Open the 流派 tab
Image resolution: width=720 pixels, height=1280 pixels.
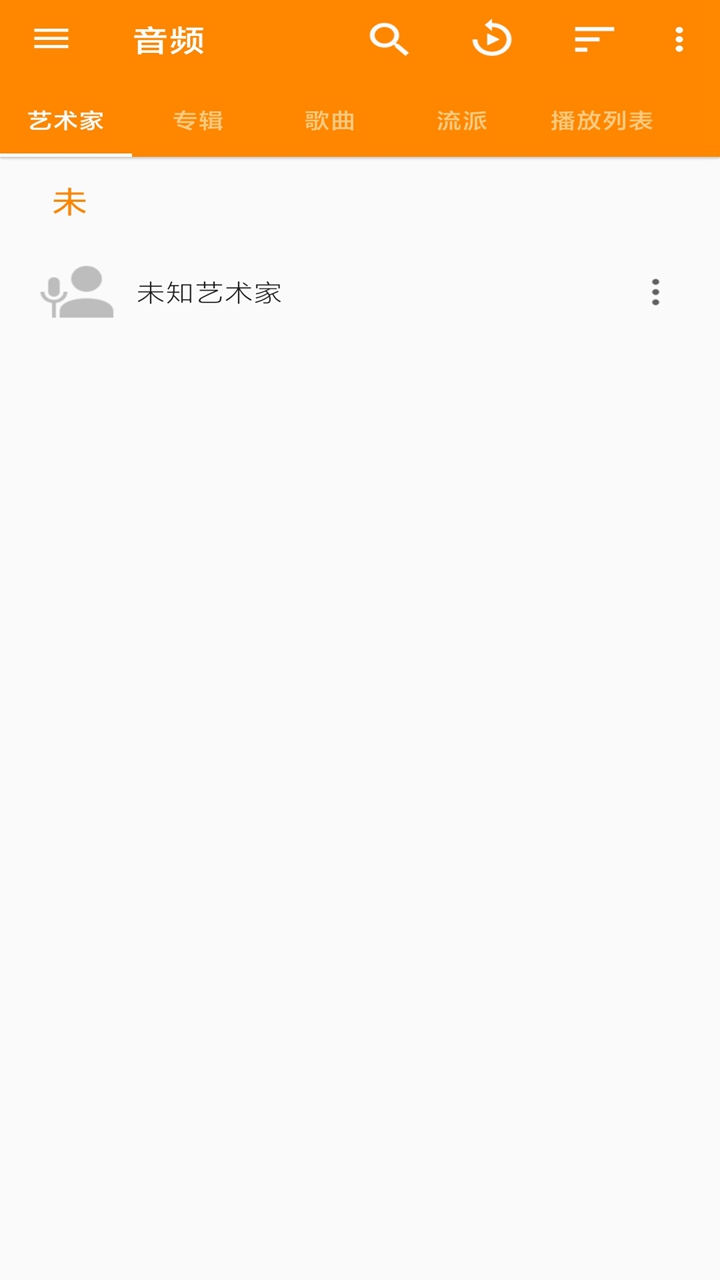[x=461, y=120]
